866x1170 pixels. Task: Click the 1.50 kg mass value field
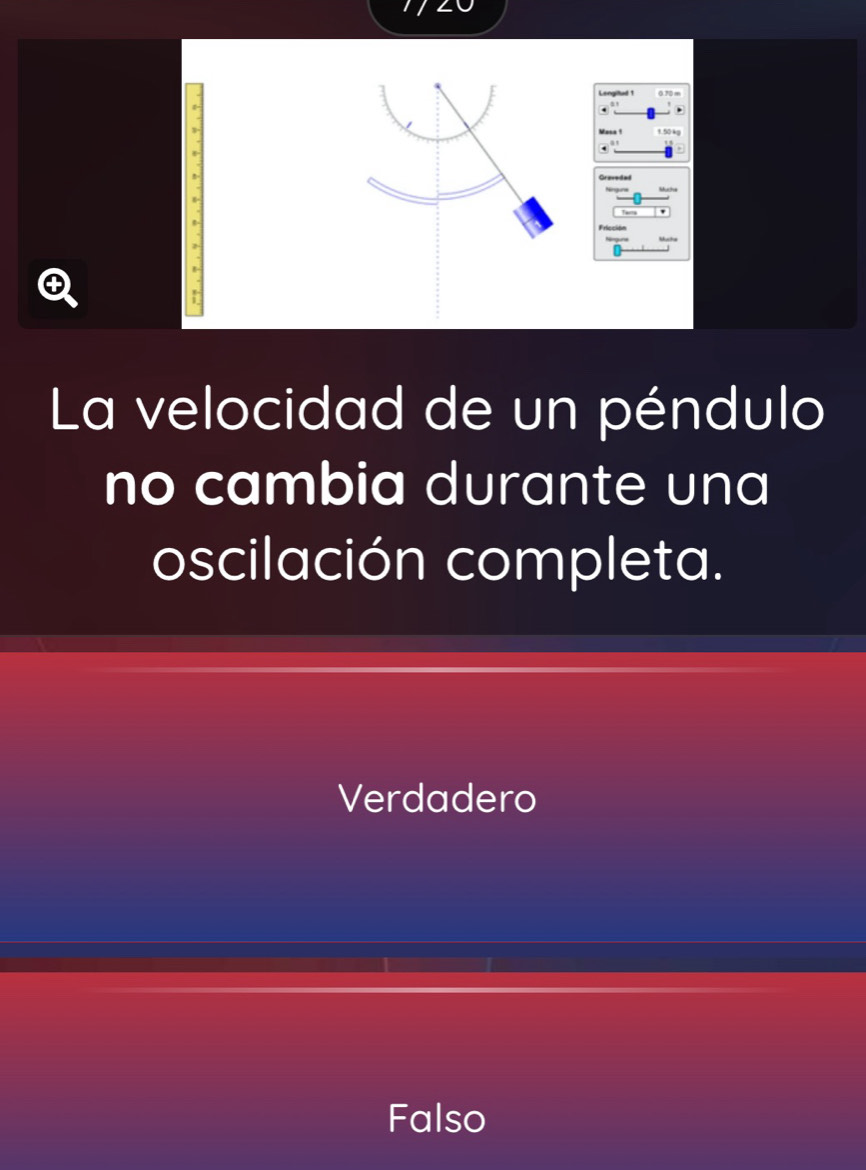[669, 132]
